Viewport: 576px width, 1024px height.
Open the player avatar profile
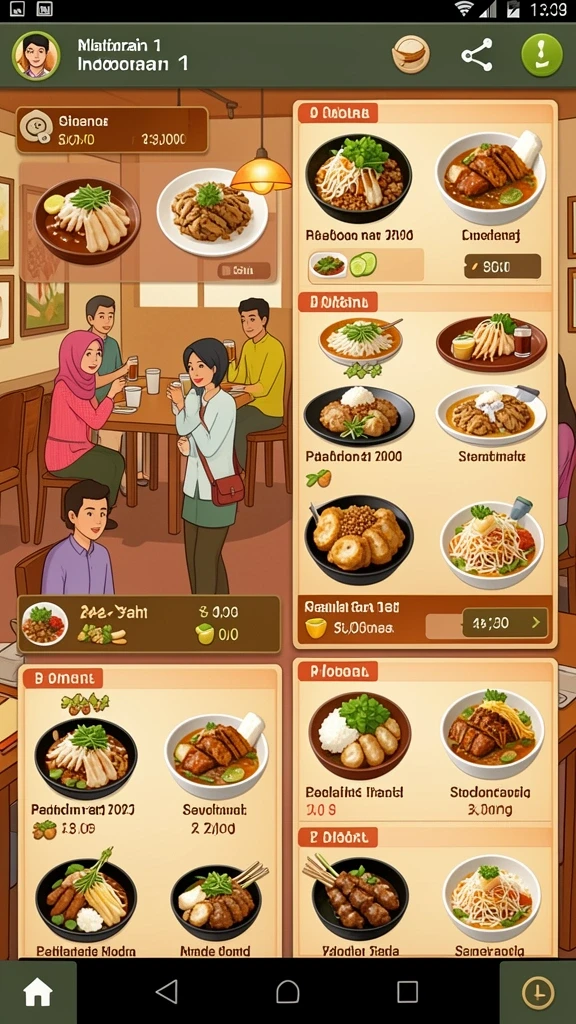[x=36, y=56]
